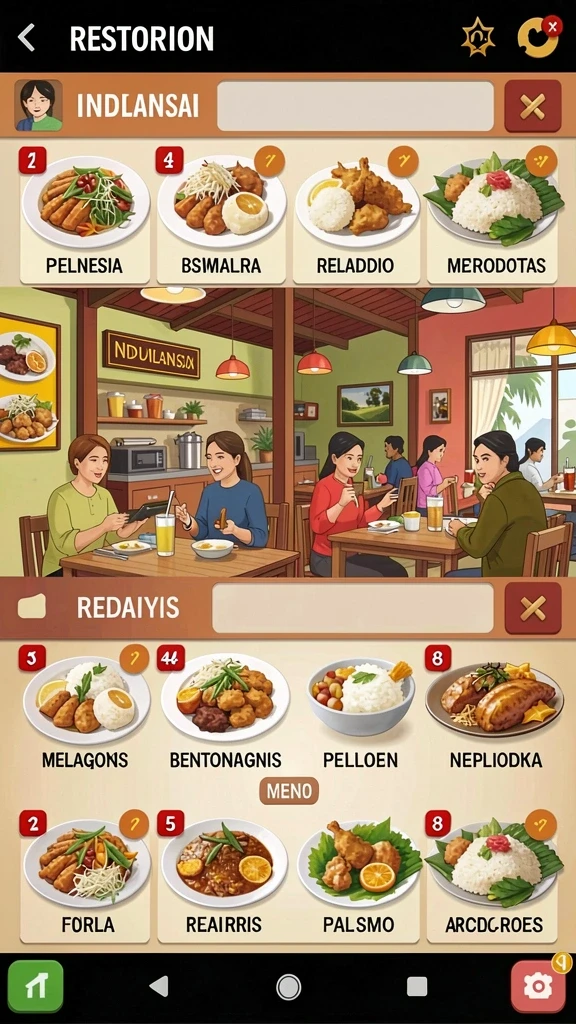Go back using the top-left arrow
The height and width of the screenshot is (1024, 576).
click(26, 38)
